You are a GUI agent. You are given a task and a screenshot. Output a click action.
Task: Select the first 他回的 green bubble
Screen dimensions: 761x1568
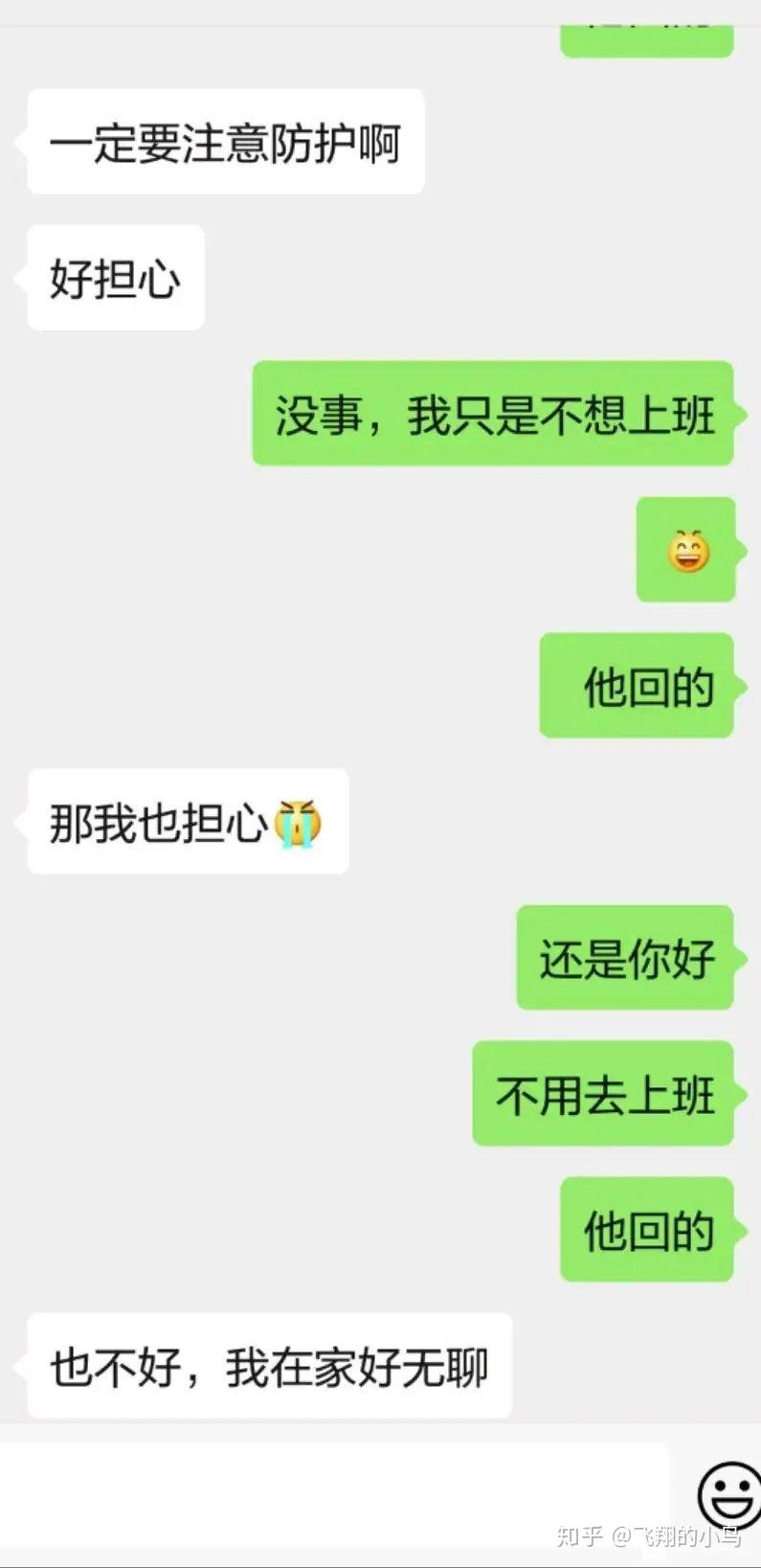point(637,686)
